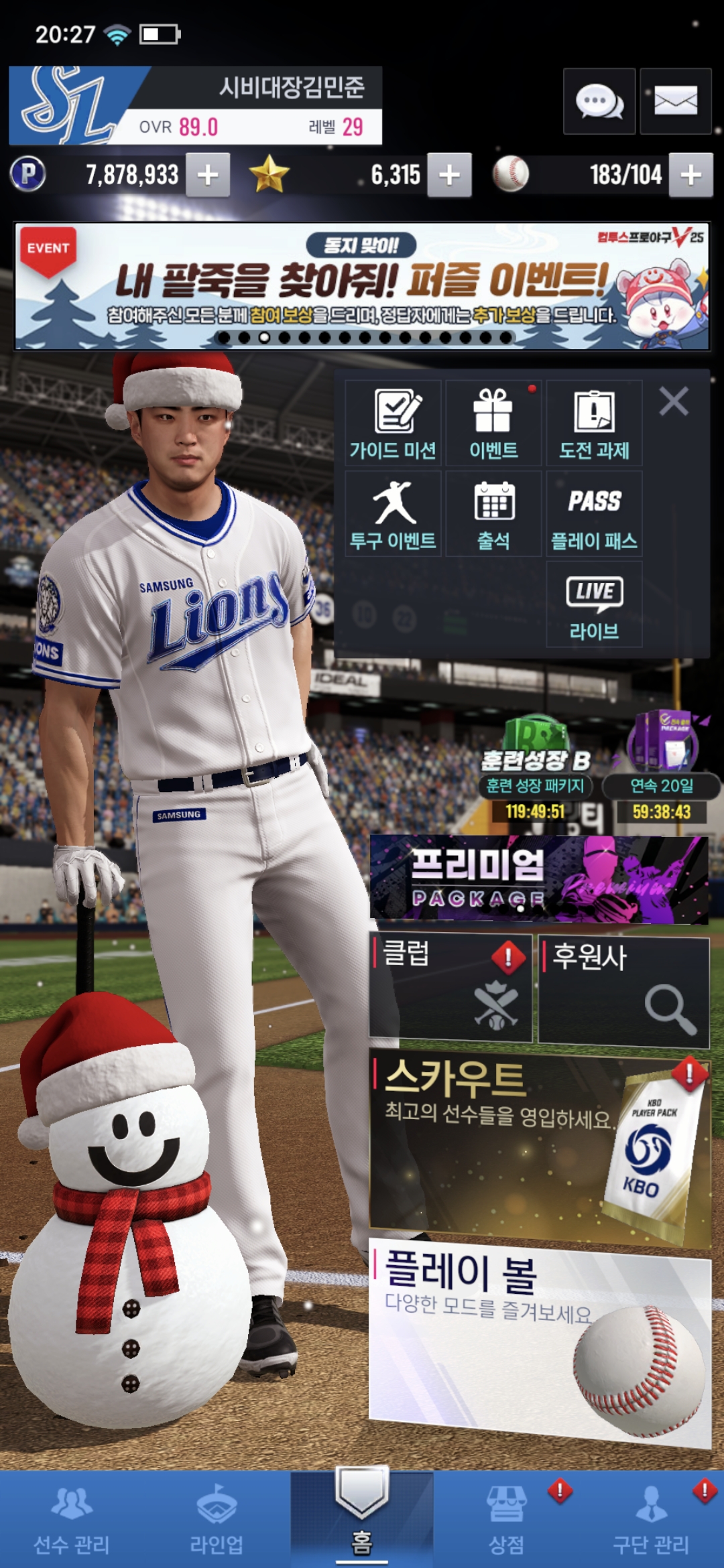Open the 클럽 card
The width and height of the screenshot is (724, 1568).
coord(450,988)
